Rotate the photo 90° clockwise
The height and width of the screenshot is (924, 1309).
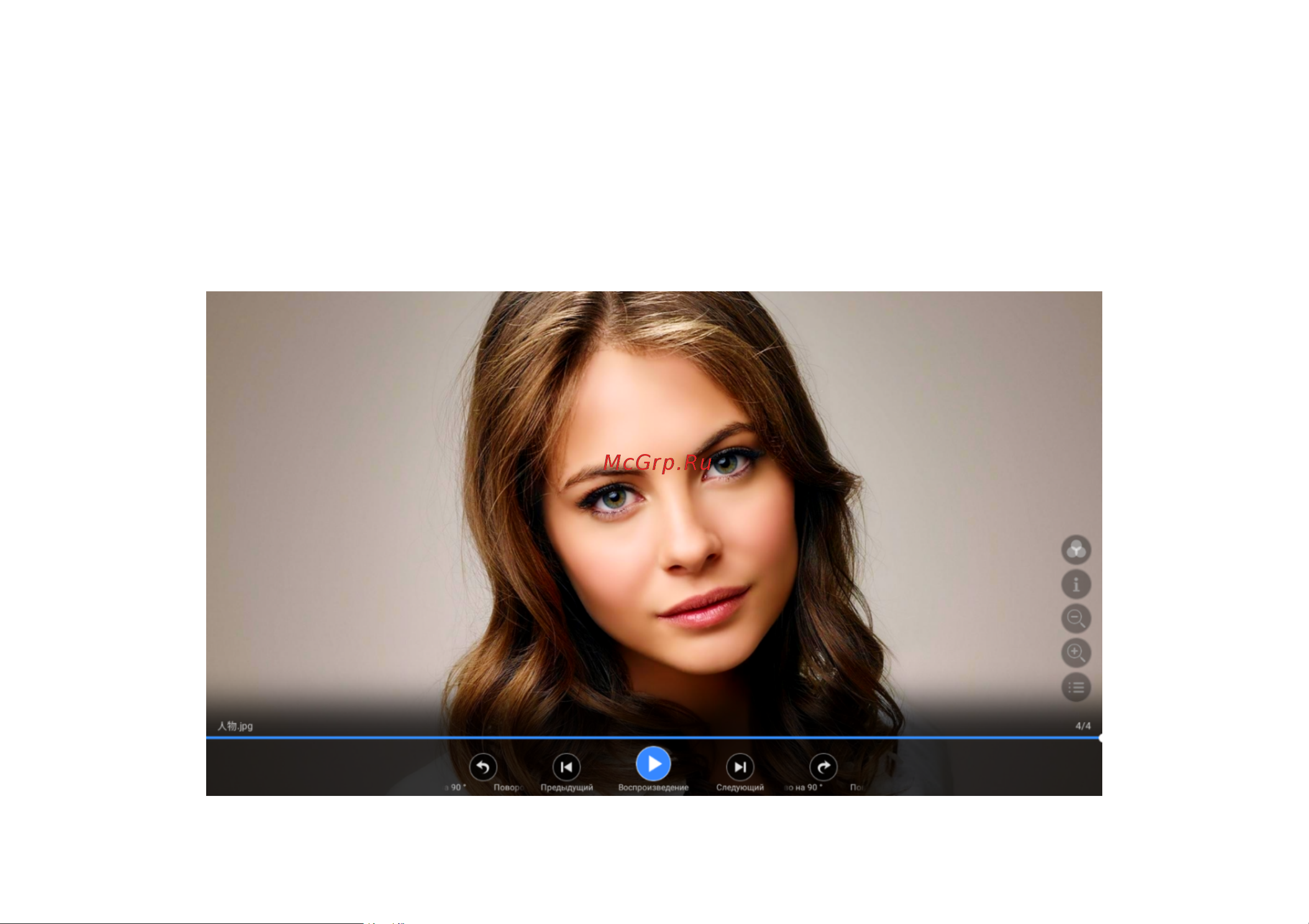tap(822, 767)
